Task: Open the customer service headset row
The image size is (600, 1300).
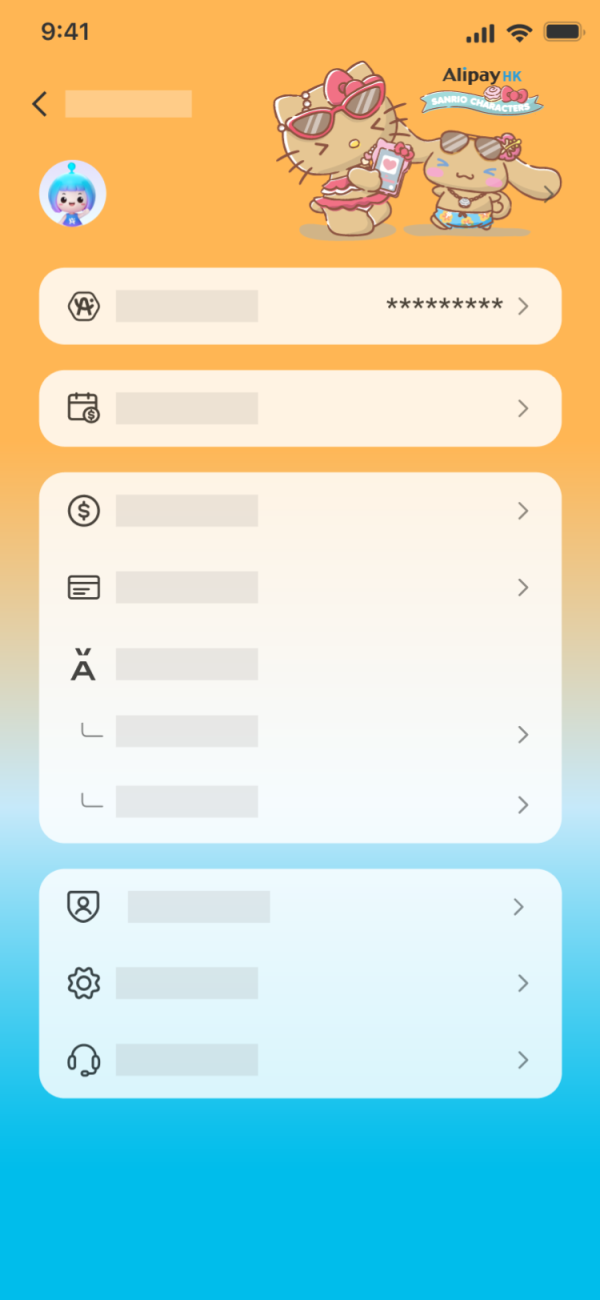Action: coord(300,1060)
